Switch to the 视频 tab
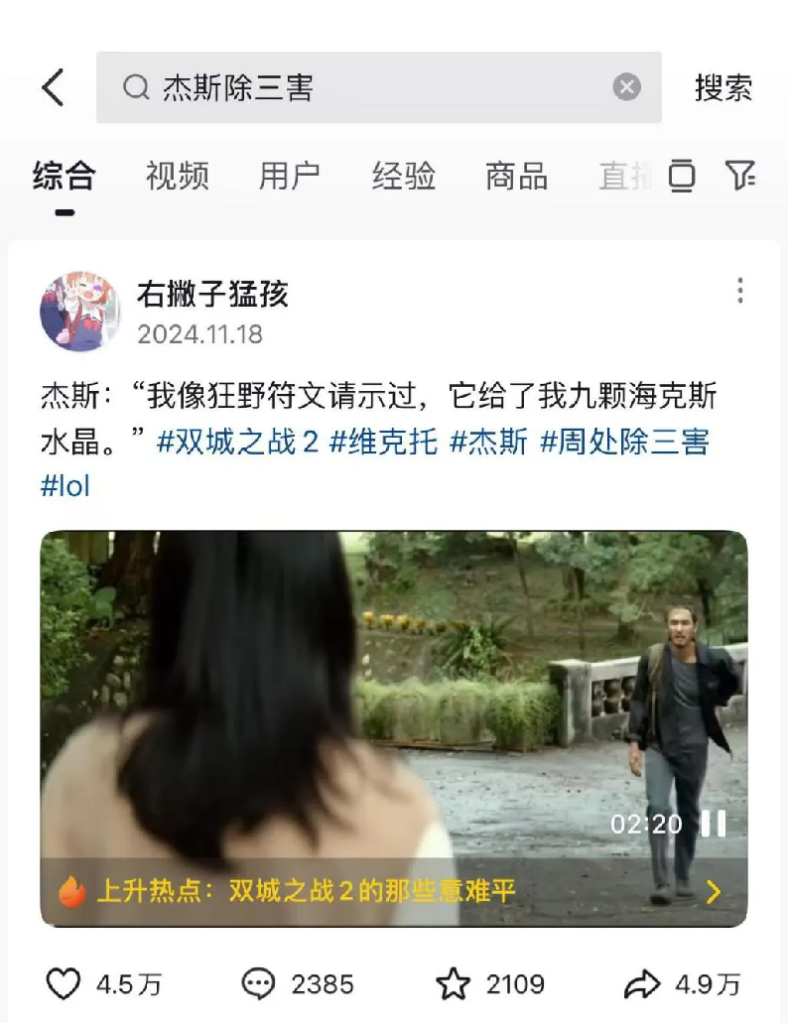The height and width of the screenshot is (1024, 788). (x=177, y=176)
